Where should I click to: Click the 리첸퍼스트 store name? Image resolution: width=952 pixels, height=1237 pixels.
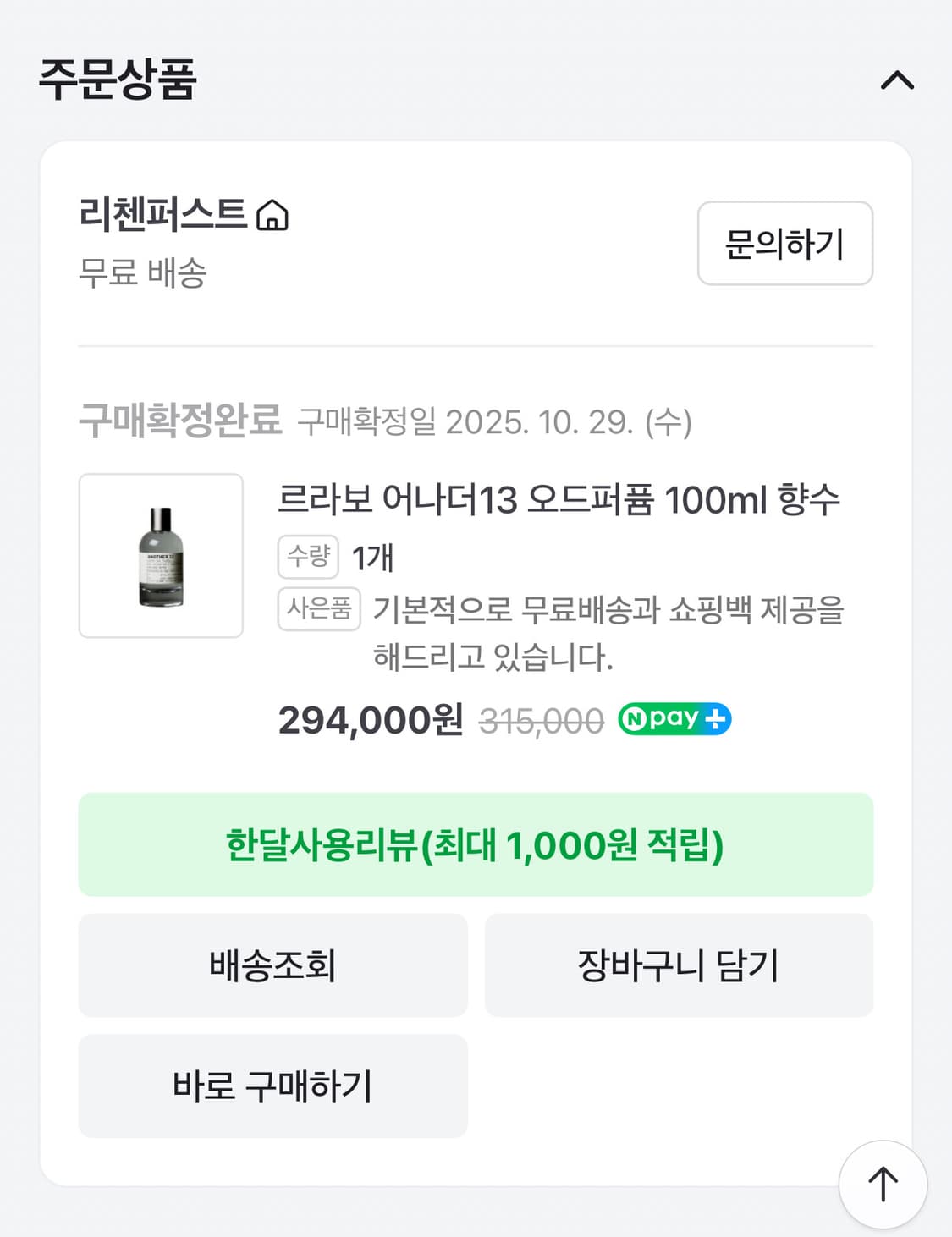[x=161, y=217]
